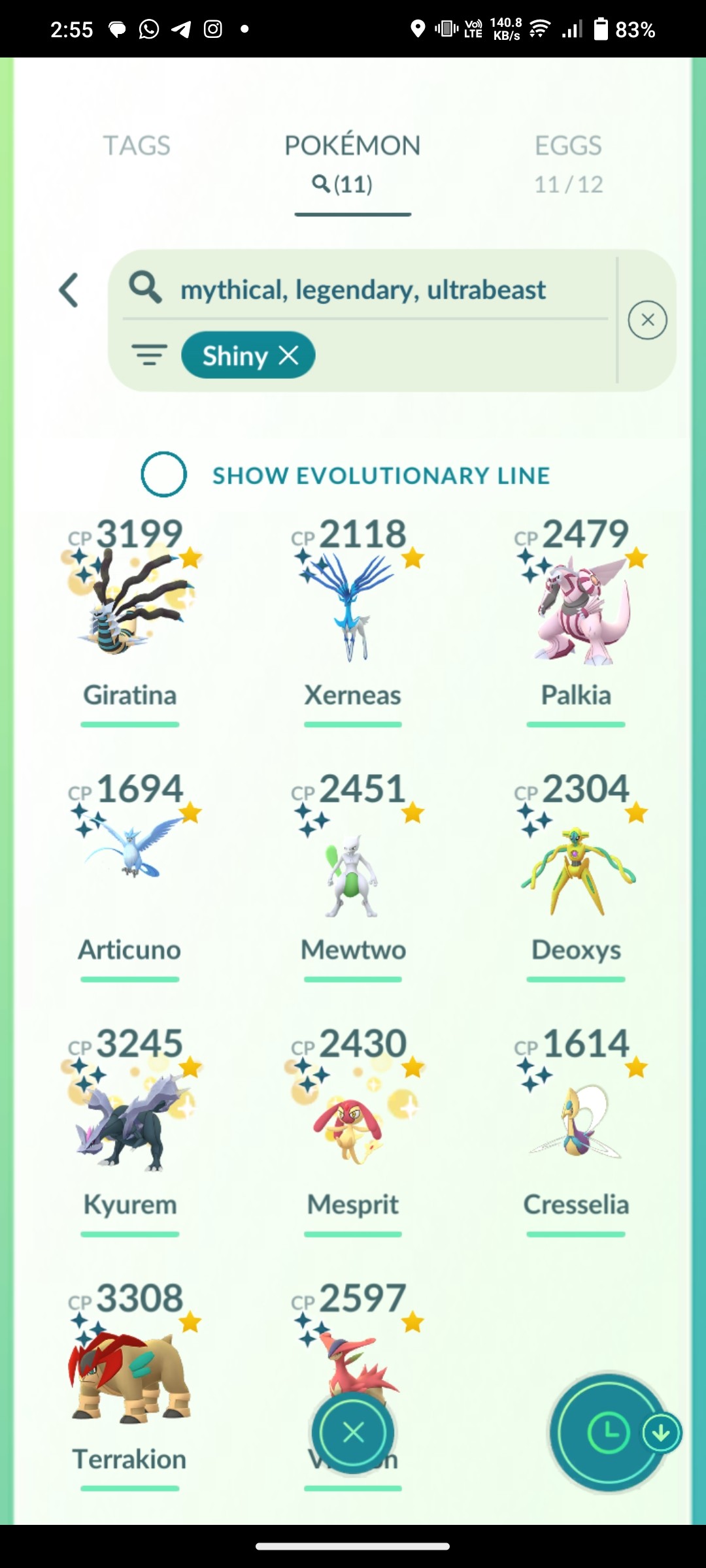Collapse the teal floating action menu
Viewport: 706px width, 1568px height.
[352, 1433]
